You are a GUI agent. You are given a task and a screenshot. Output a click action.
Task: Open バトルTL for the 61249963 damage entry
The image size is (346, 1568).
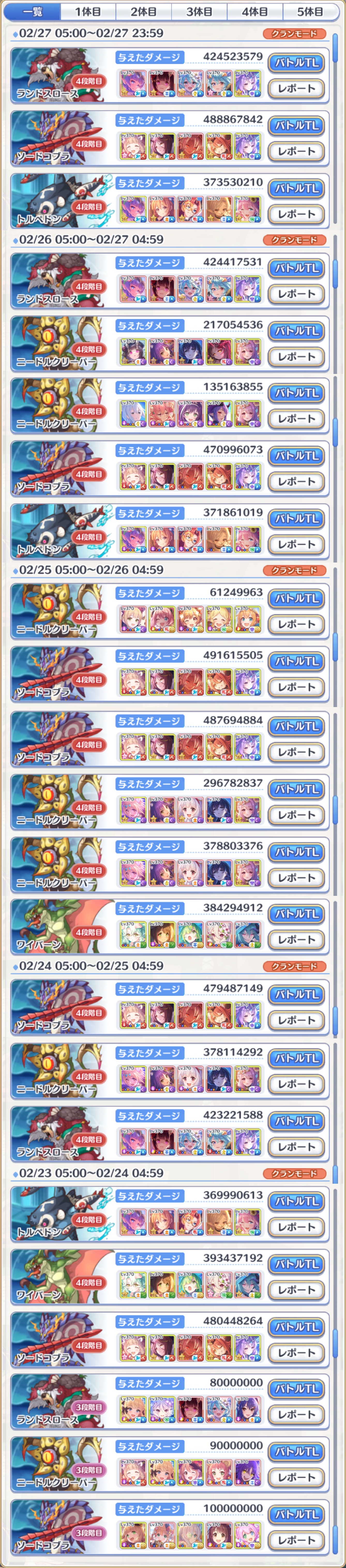point(296,598)
